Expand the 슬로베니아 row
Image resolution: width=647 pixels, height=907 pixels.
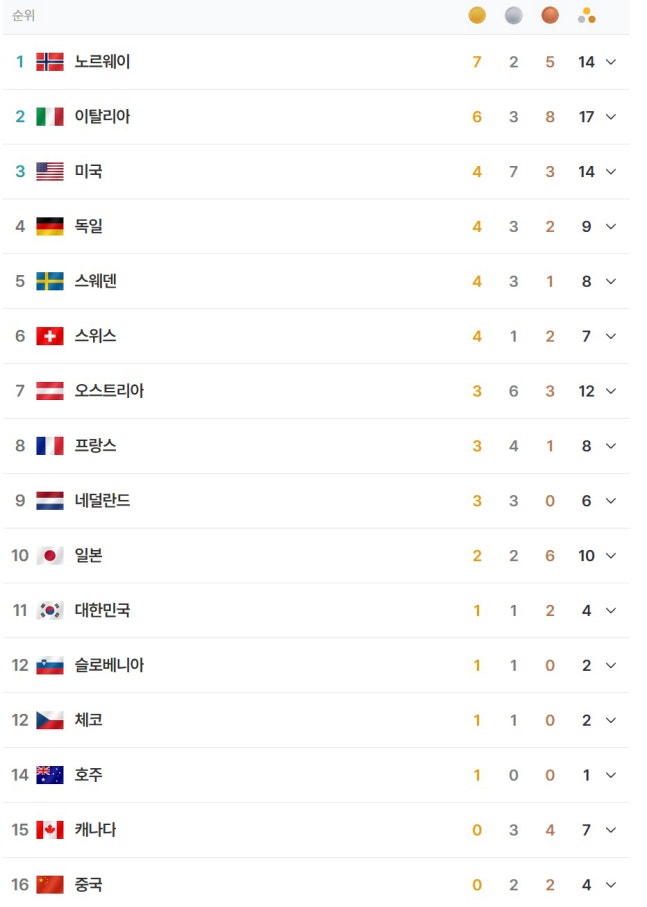pos(611,666)
